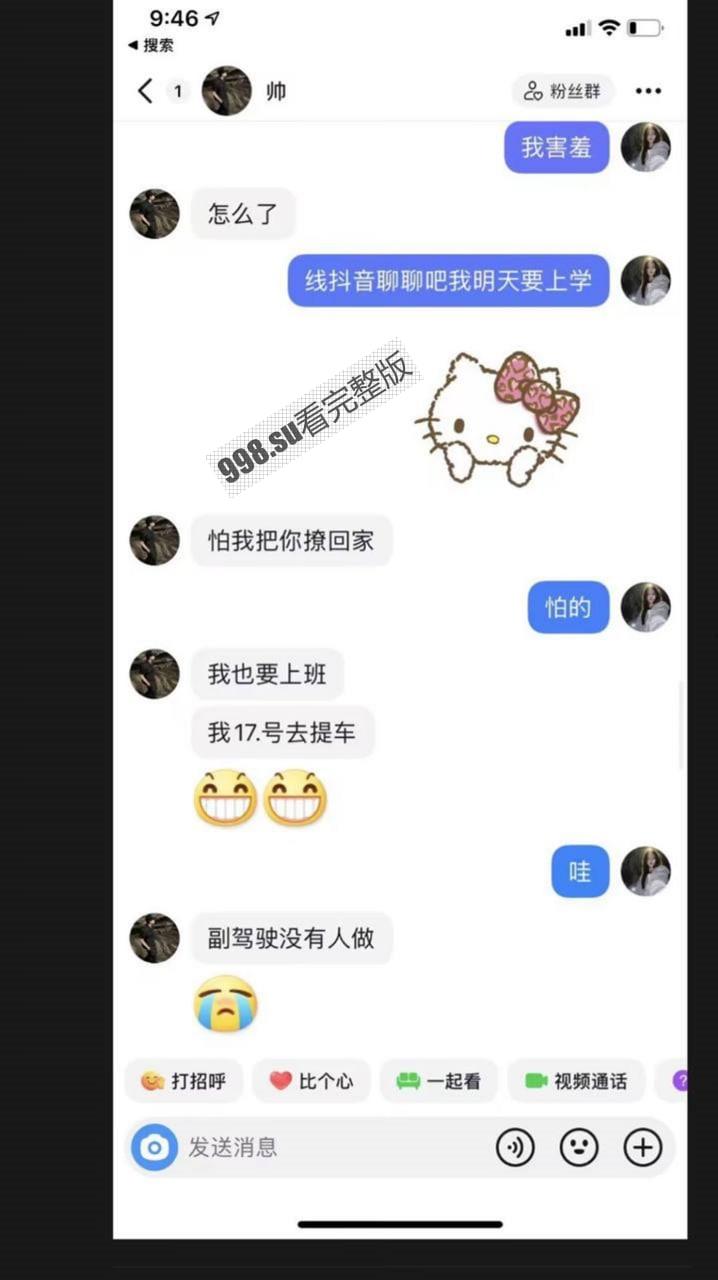This screenshot has height=1280, width=718.
Task: Start a 视频通话 video call
Action: click(x=576, y=1081)
